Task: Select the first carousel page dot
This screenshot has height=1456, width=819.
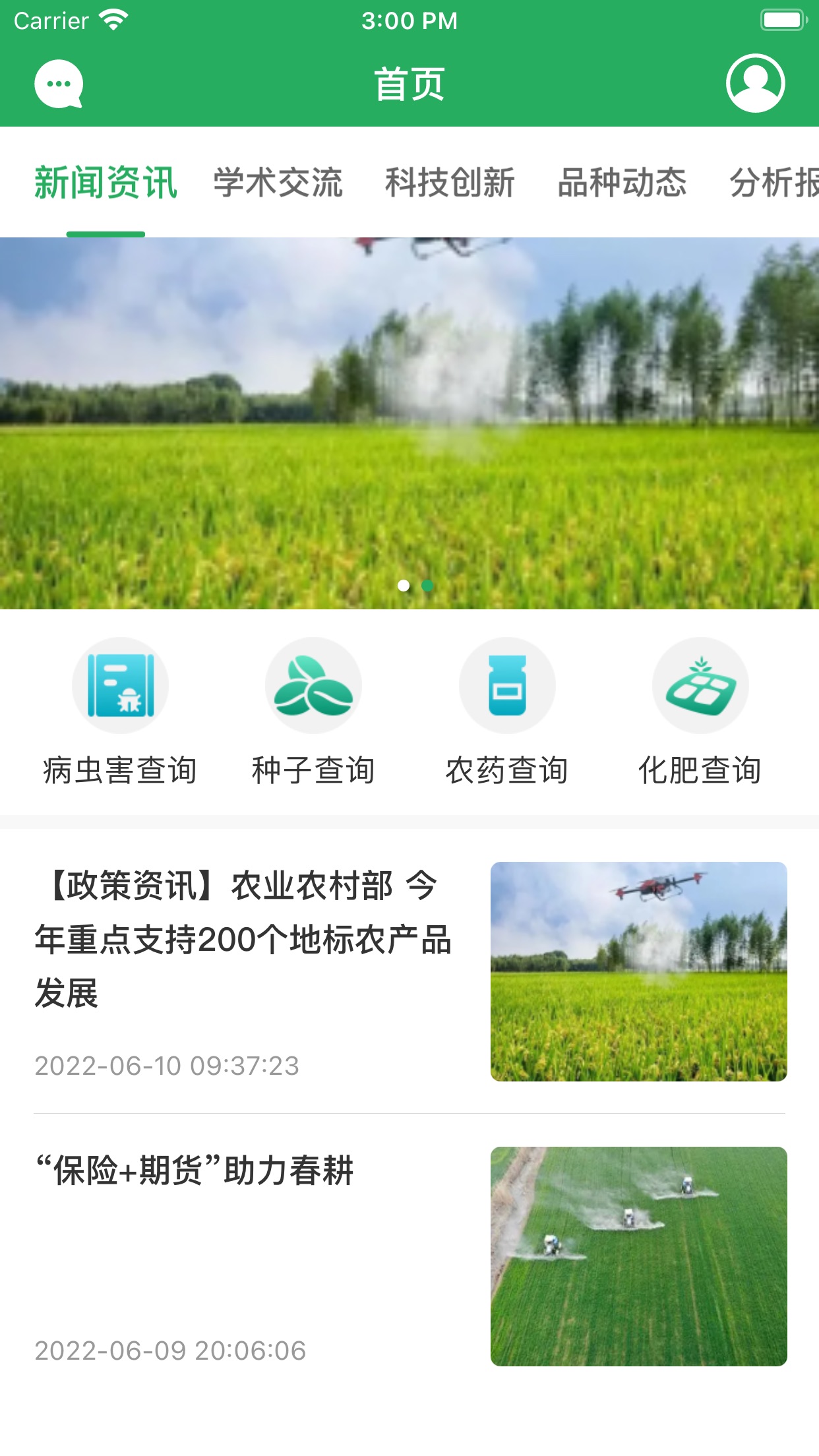Action: tap(403, 584)
